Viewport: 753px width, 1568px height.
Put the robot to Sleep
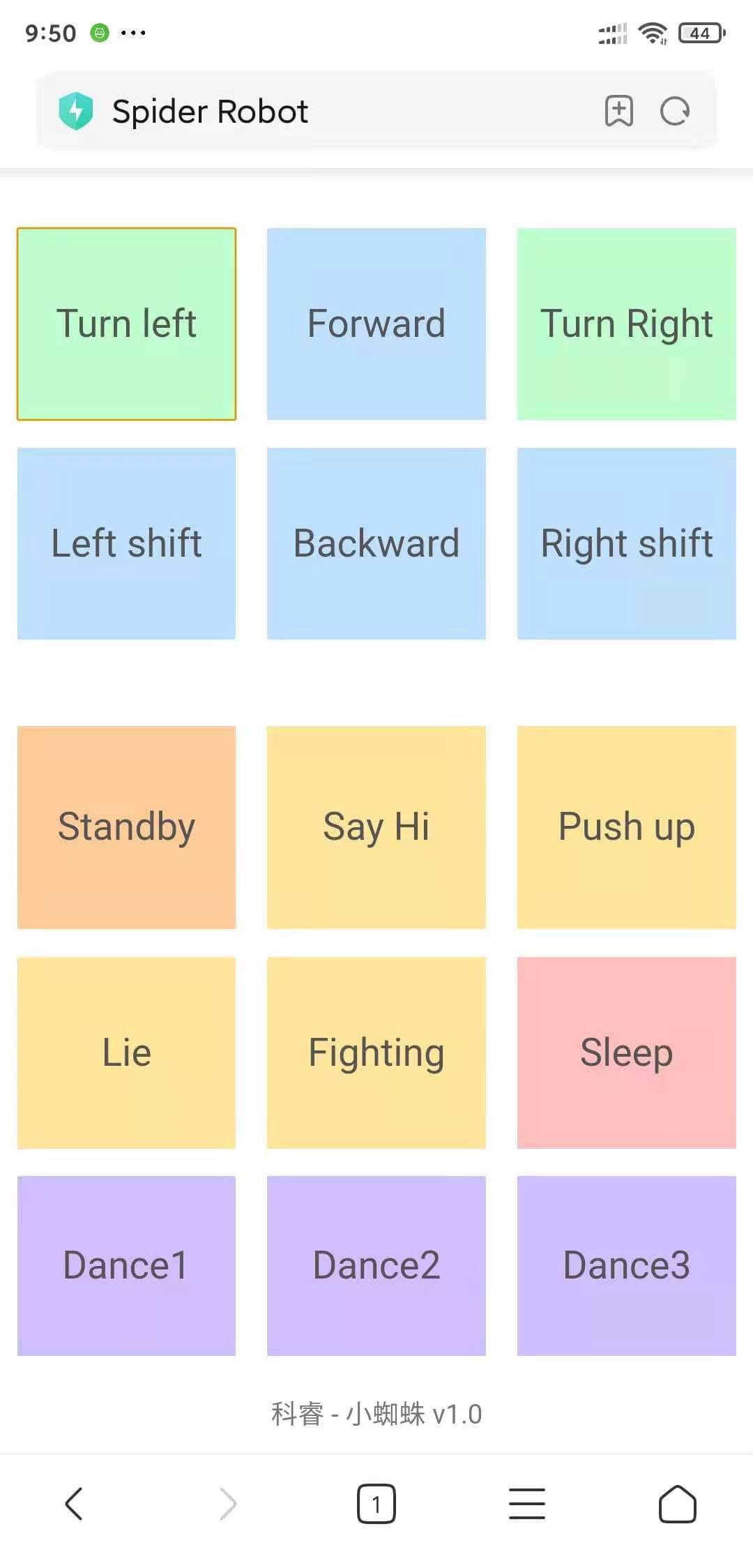(626, 1053)
